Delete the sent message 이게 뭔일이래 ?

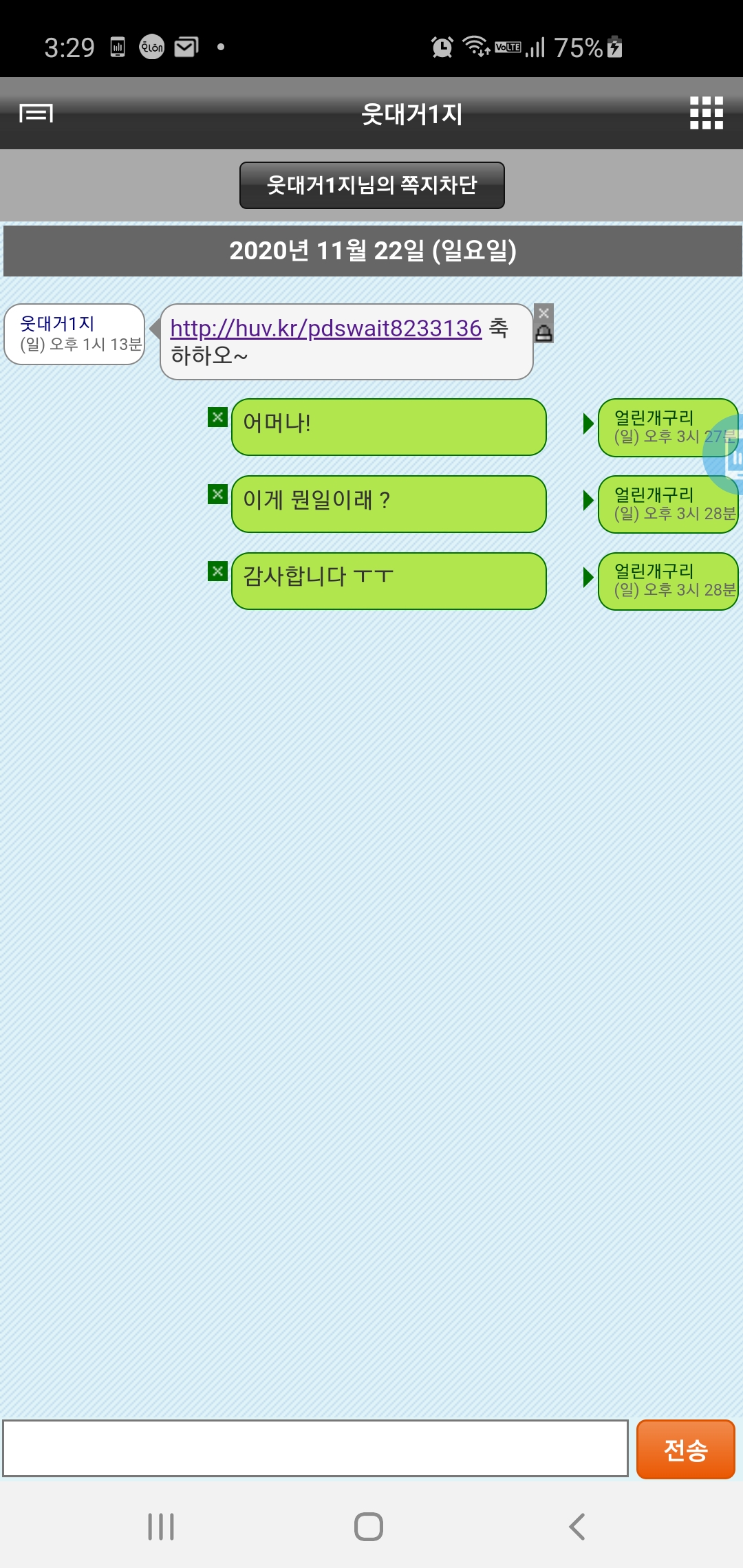[217, 494]
